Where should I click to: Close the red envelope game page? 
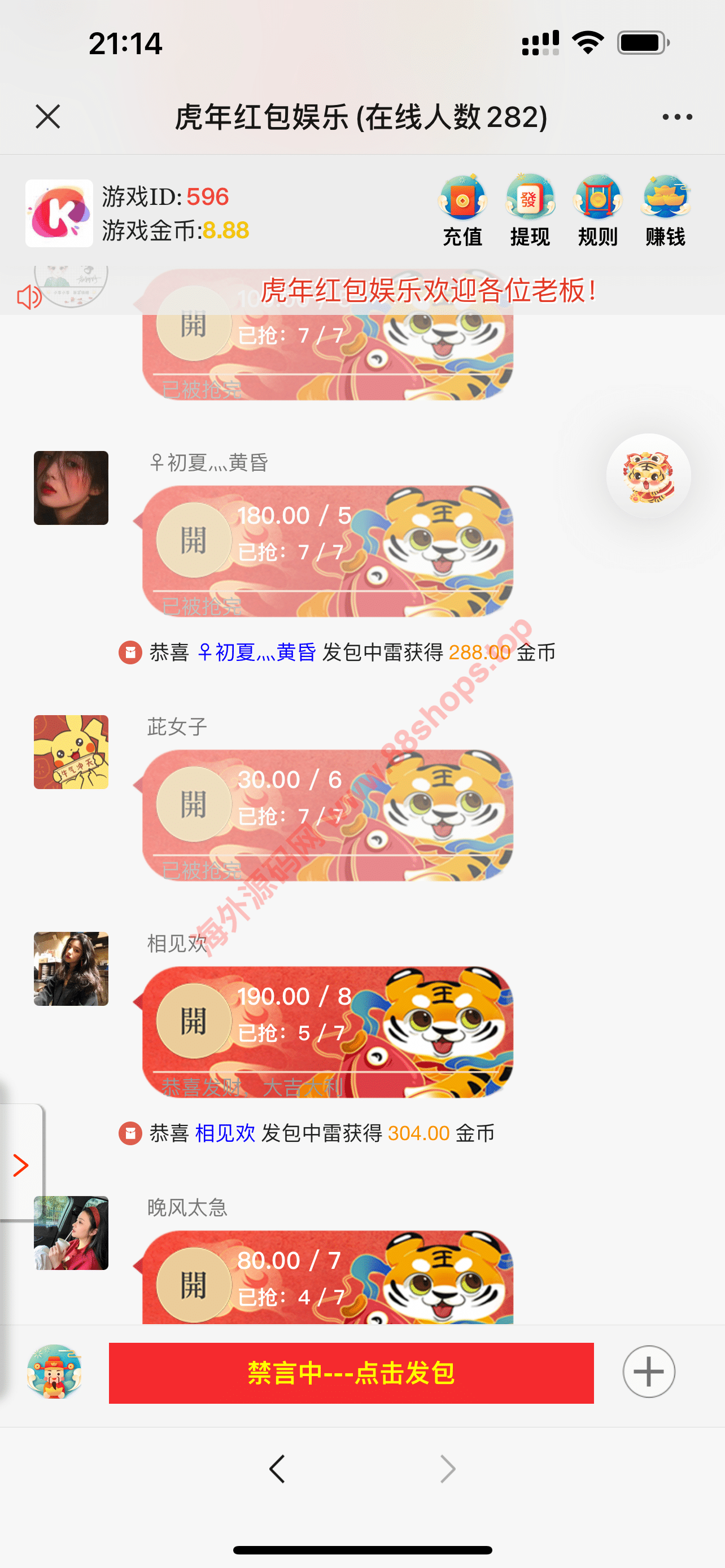[47, 116]
